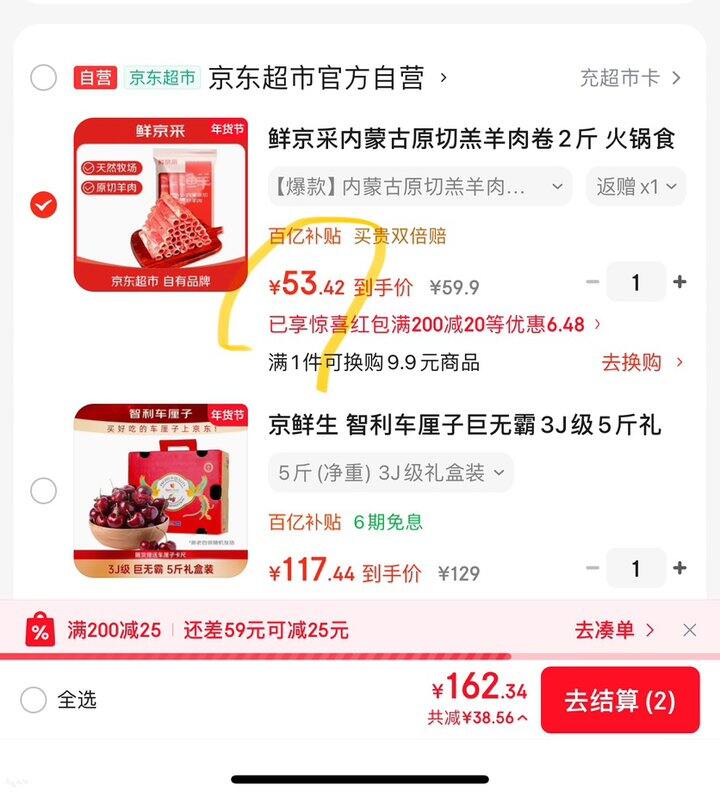View the 惊喜红包满200减20 discount details
Screen dimensions: 720x797
(436, 324)
